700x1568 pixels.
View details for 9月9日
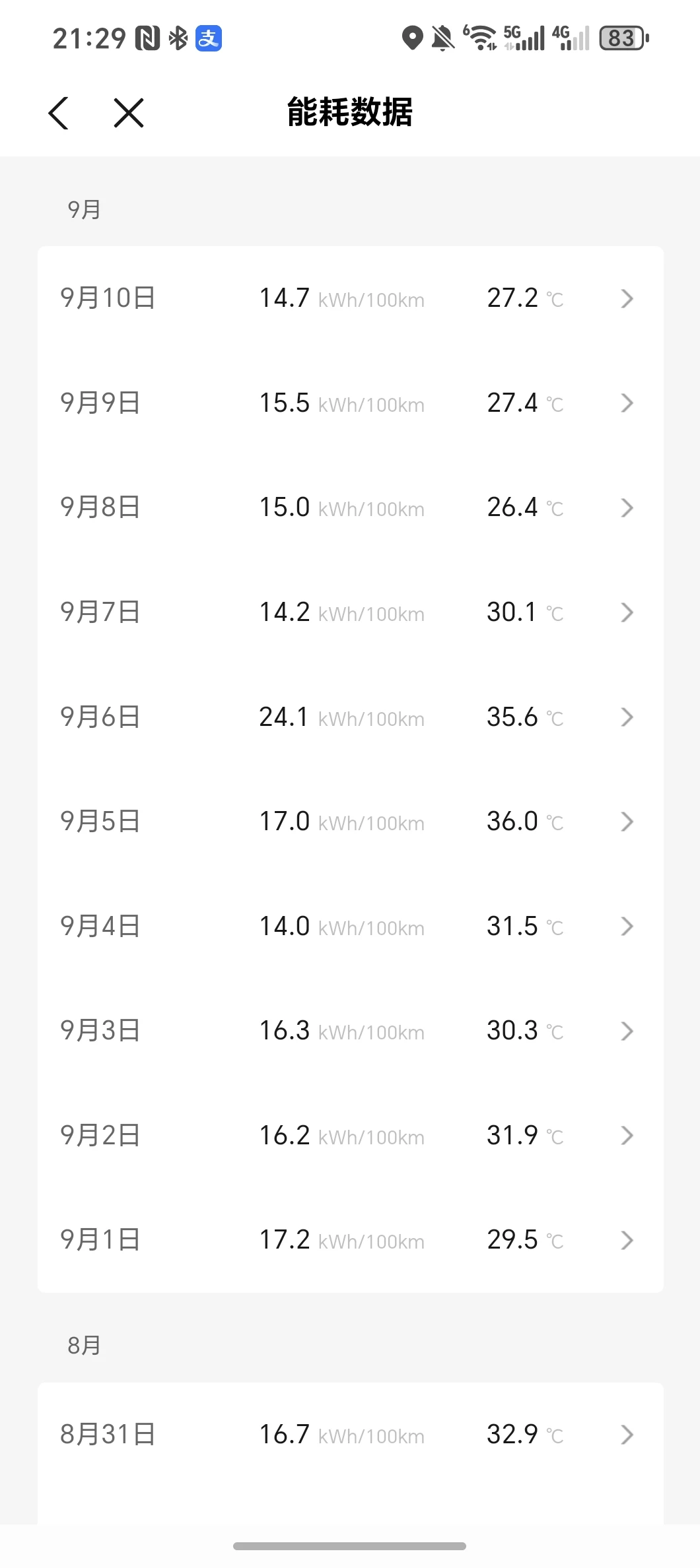351,403
